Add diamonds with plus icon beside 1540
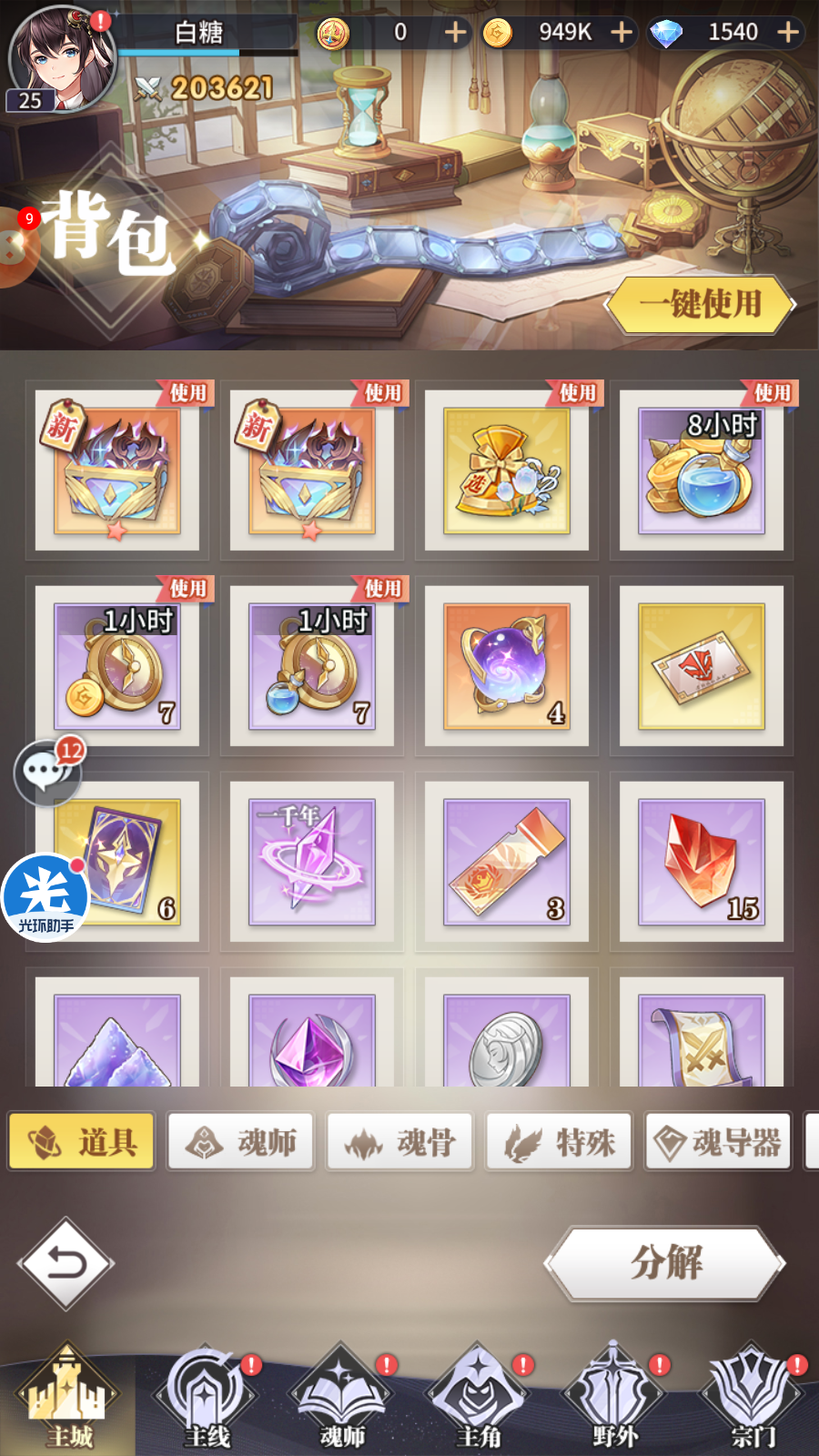This screenshot has height=1456, width=819. tap(788, 33)
